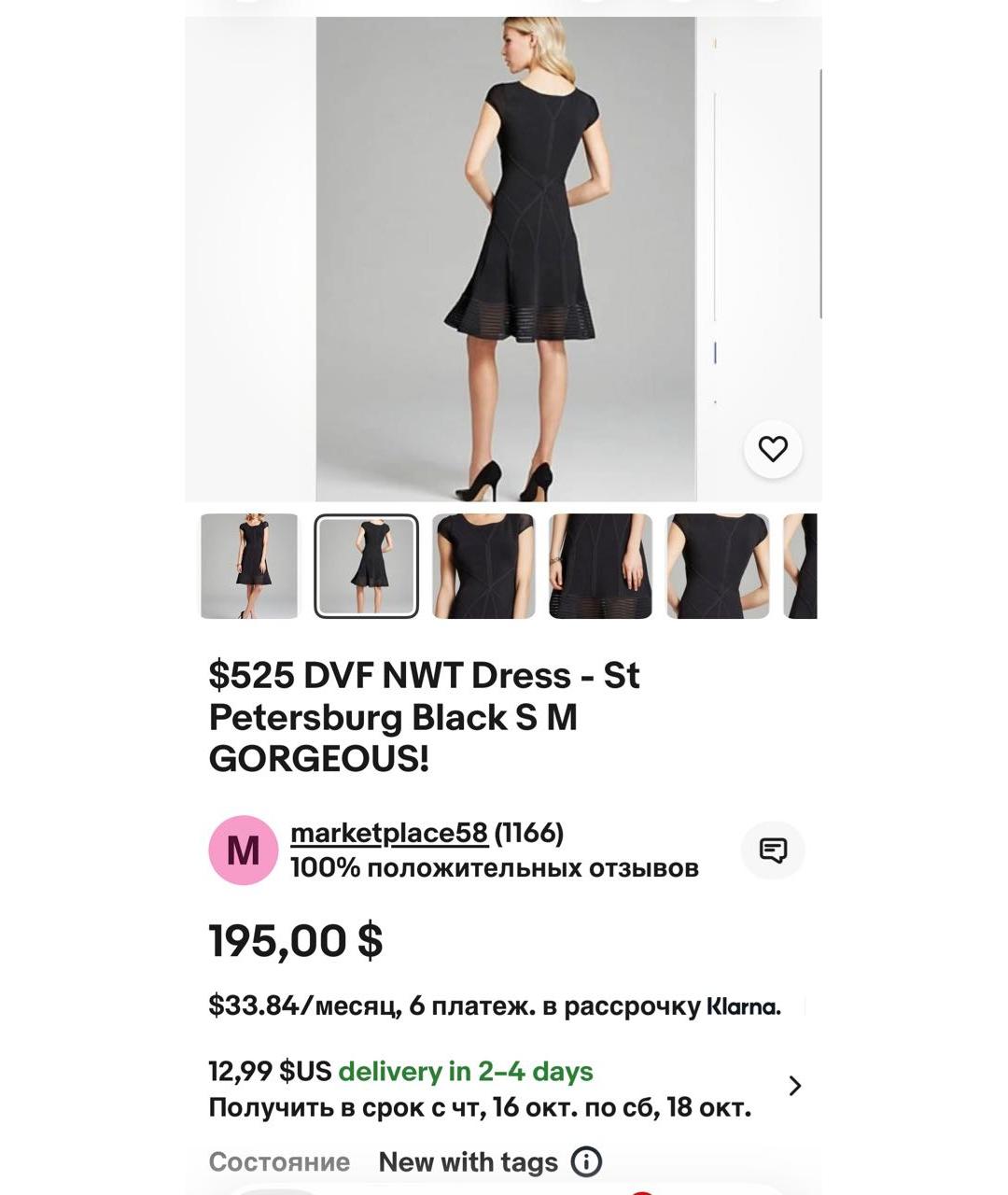Open the main dress photo full screen

pos(505,259)
